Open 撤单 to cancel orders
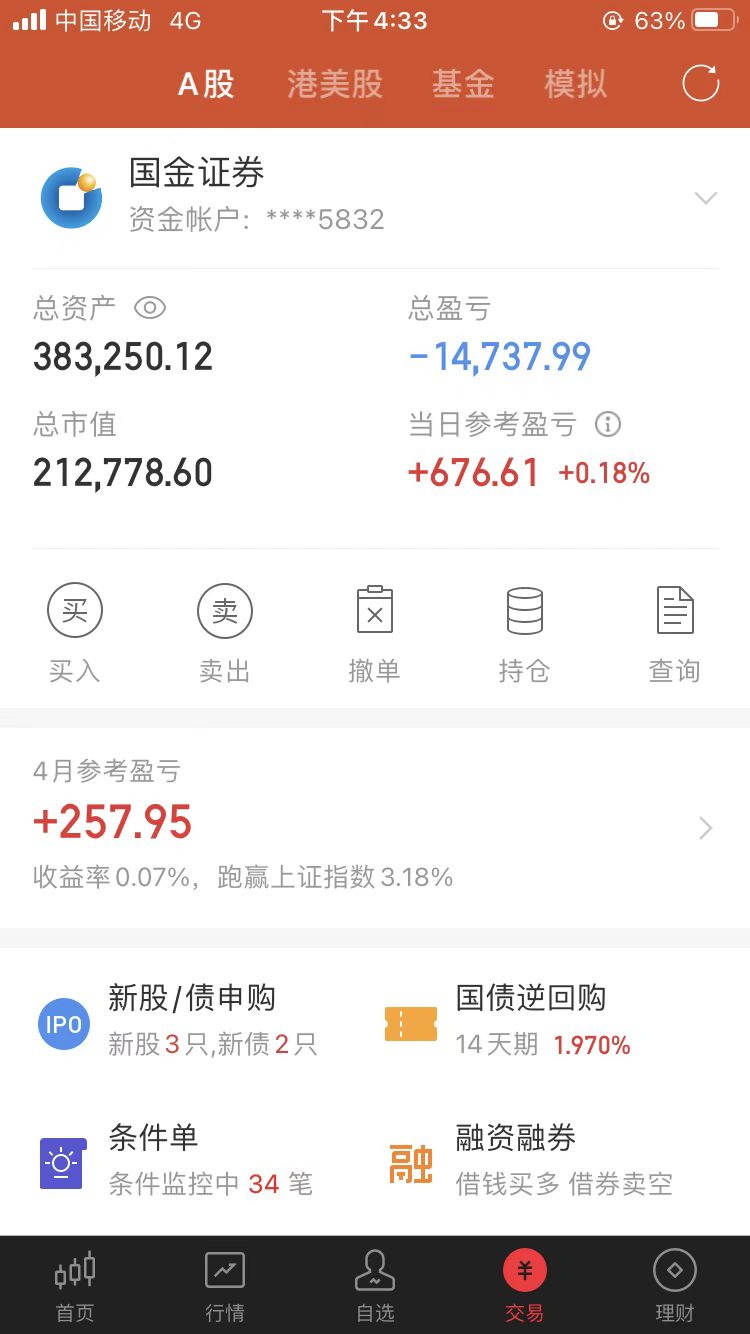Image resolution: width=750 pixels, height=1334 pixels. [375, 634]
